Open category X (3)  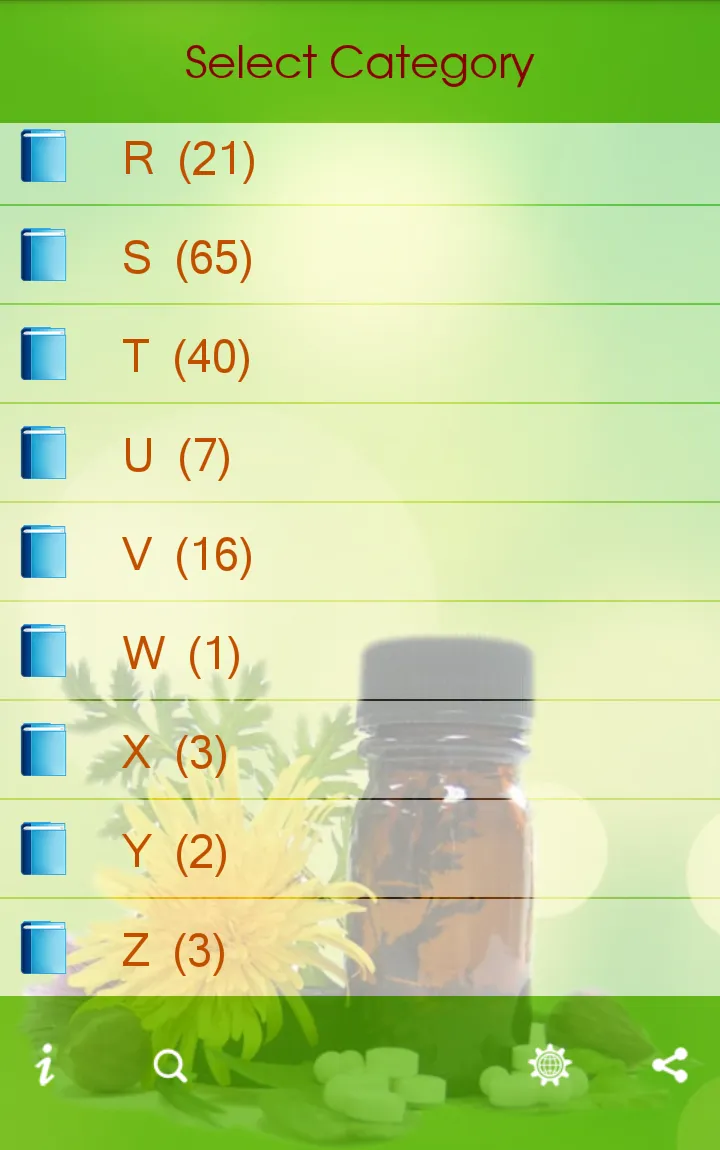click(x=175, y=753)
